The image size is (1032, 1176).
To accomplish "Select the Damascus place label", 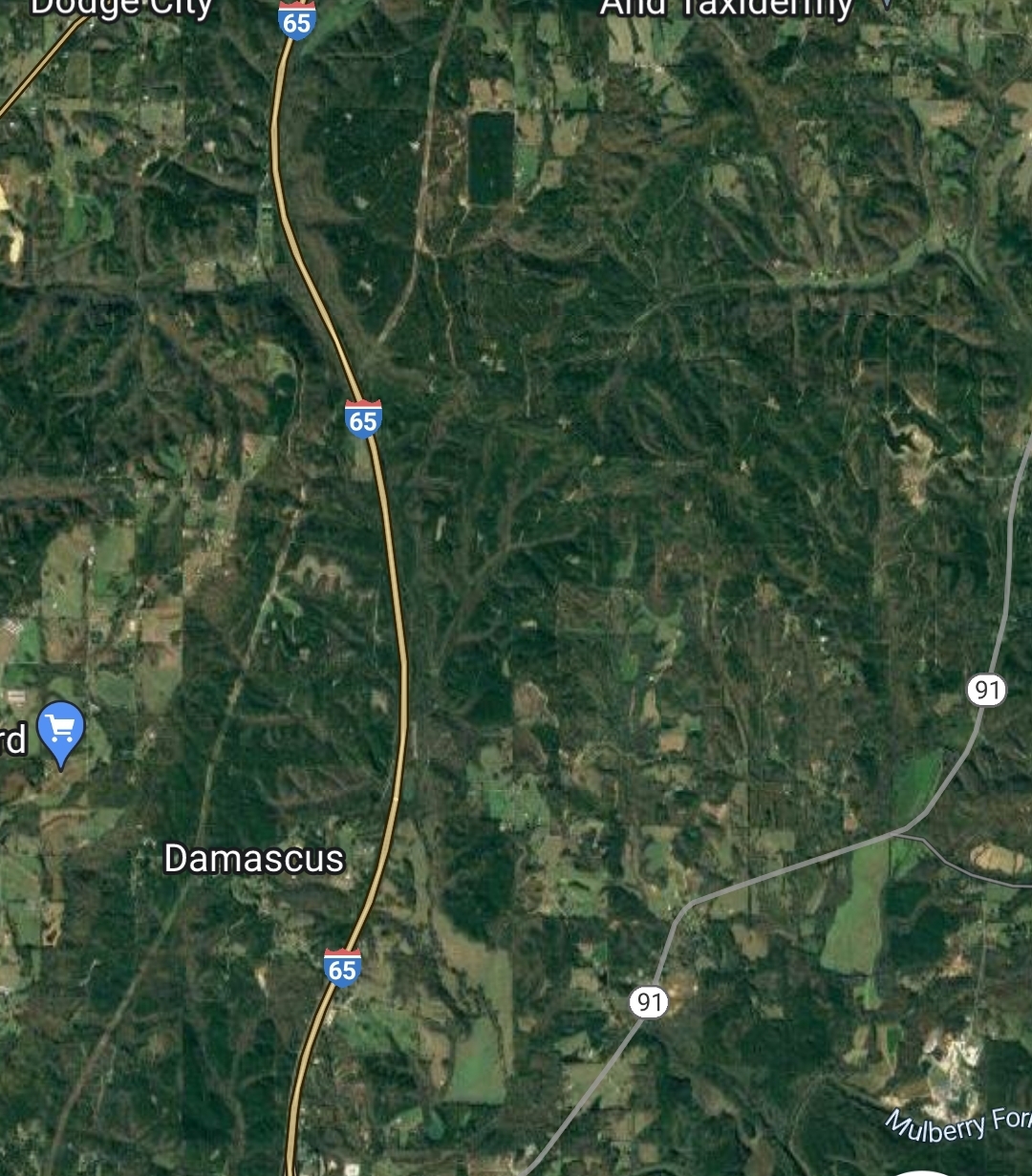I will [253, 858].
